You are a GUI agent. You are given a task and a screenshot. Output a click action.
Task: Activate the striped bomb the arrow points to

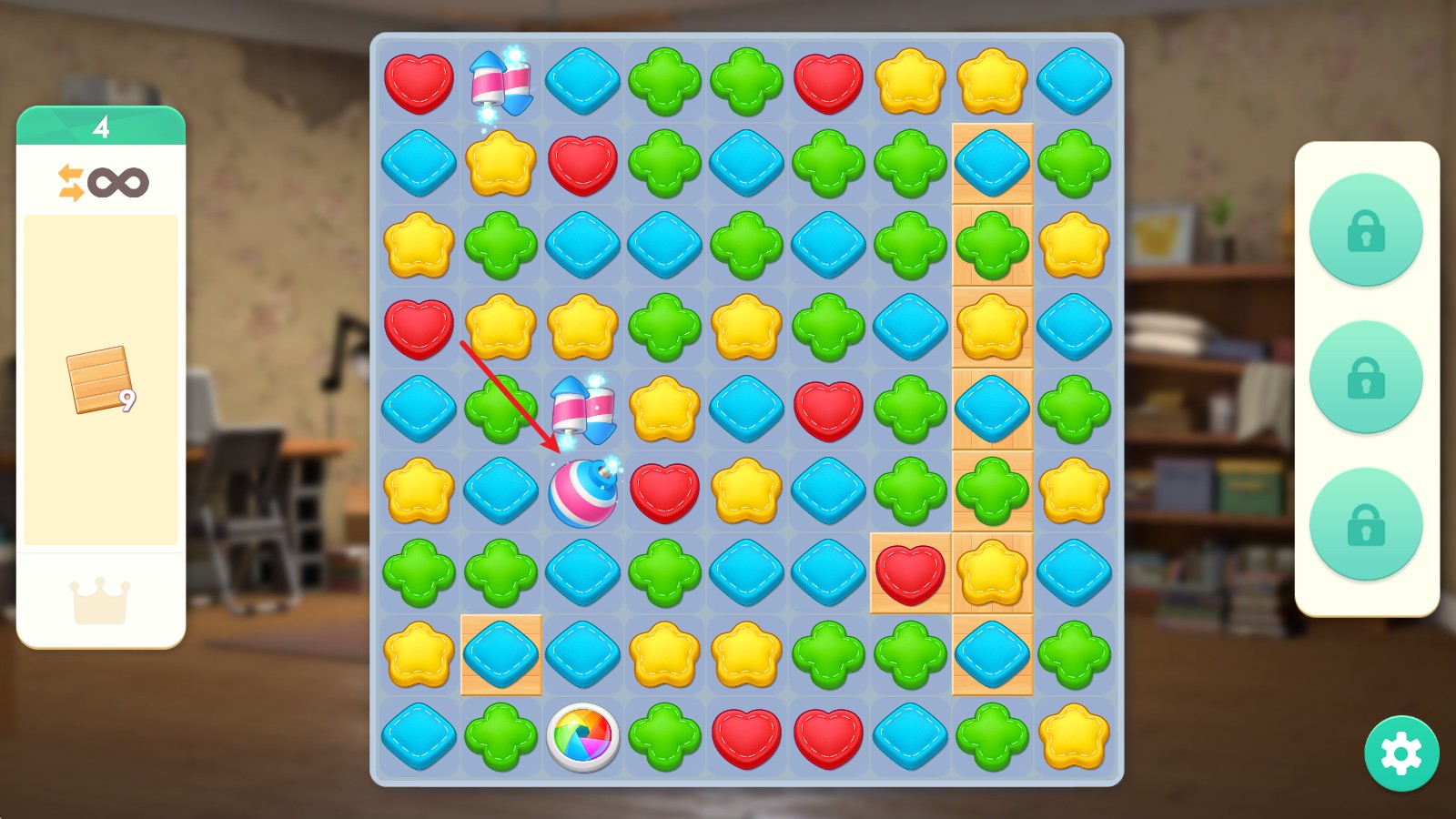click(583, 493)
